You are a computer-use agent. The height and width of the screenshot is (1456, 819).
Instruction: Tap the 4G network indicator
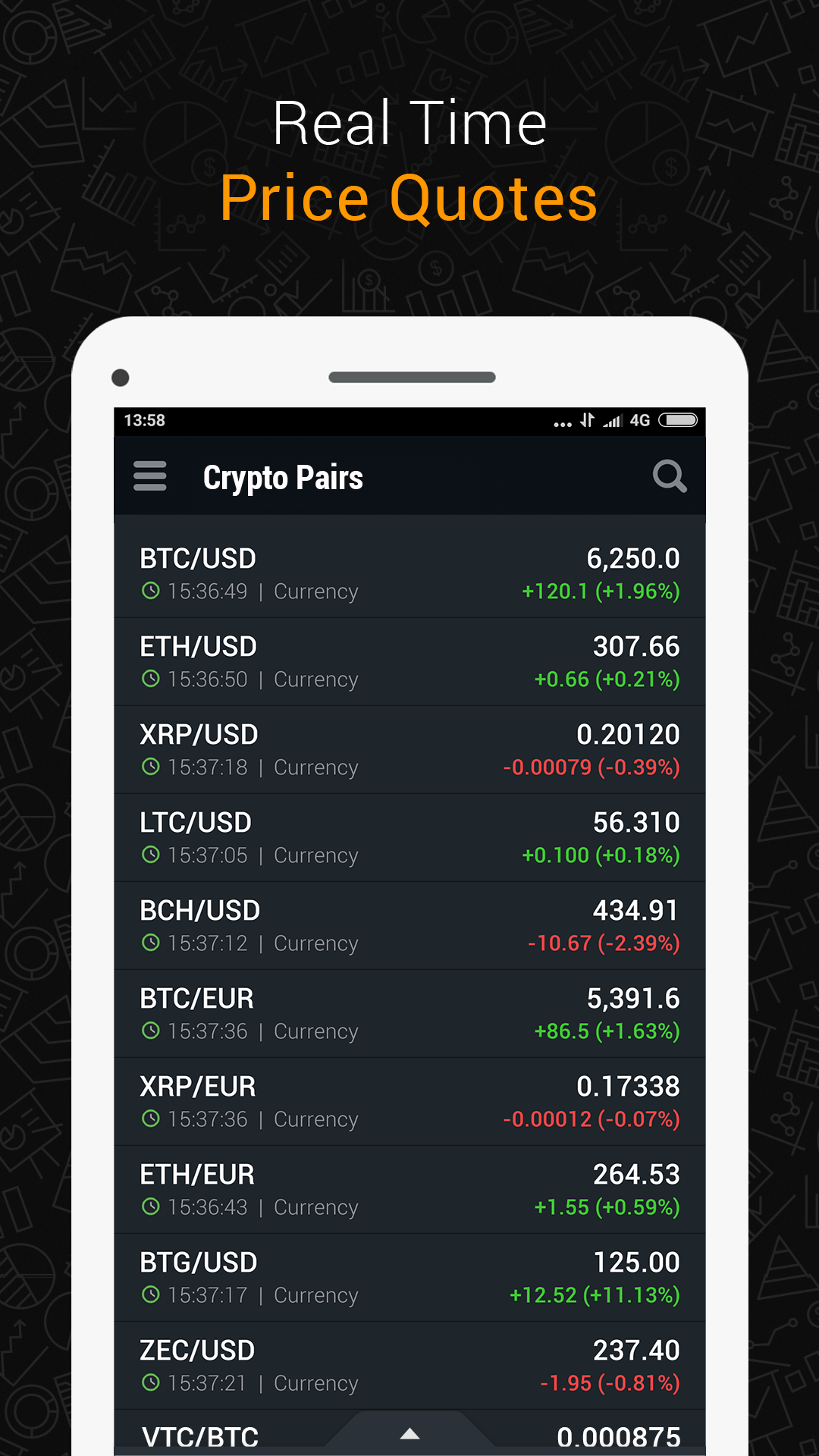coord(641,420)
